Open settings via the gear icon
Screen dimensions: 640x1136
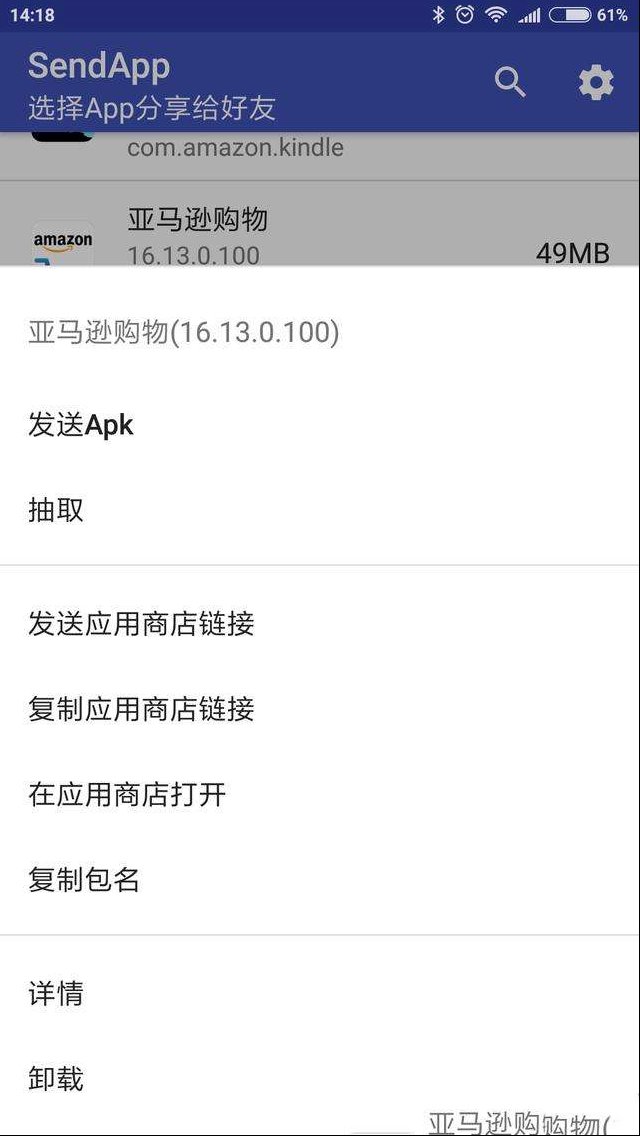(x=596, y=83)
